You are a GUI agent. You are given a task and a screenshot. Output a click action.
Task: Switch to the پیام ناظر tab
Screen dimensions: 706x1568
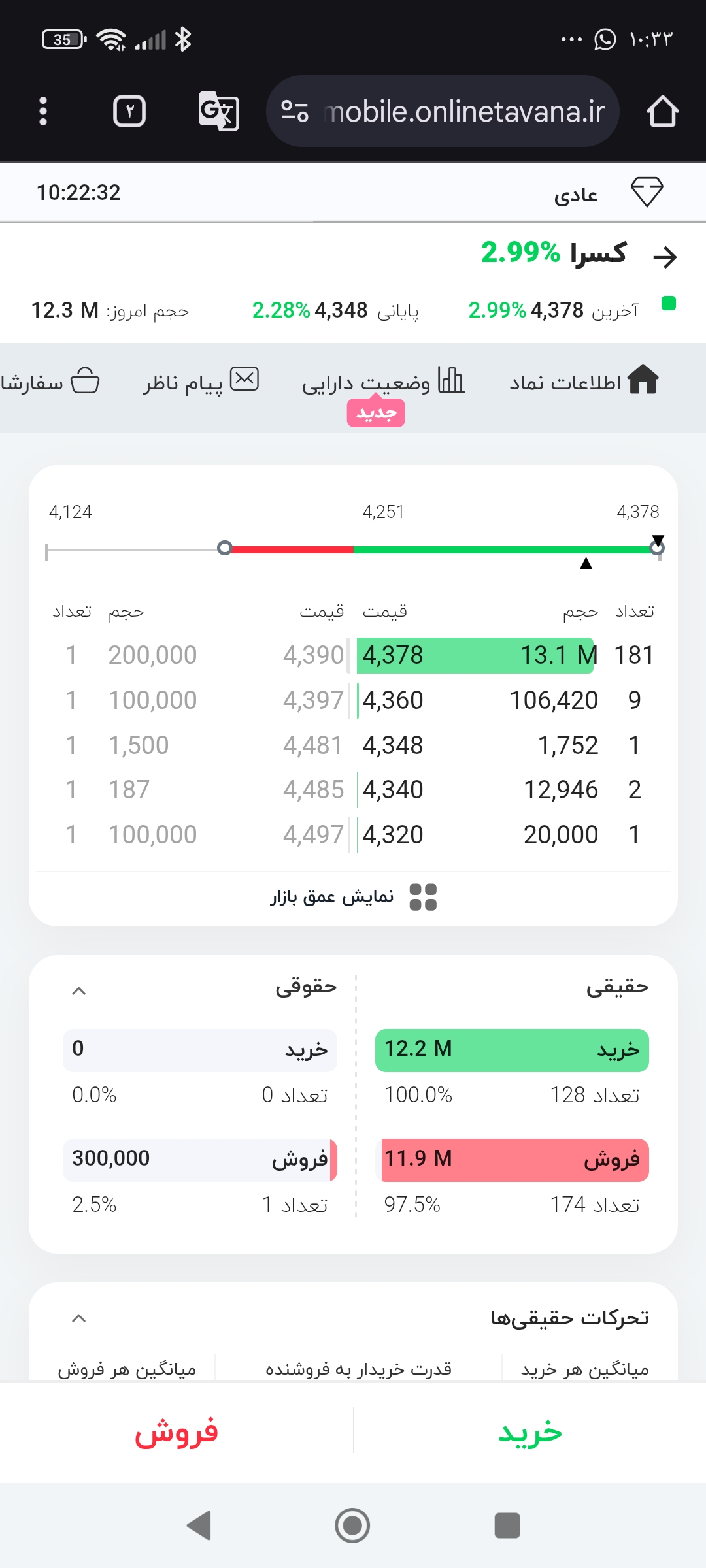201,382
